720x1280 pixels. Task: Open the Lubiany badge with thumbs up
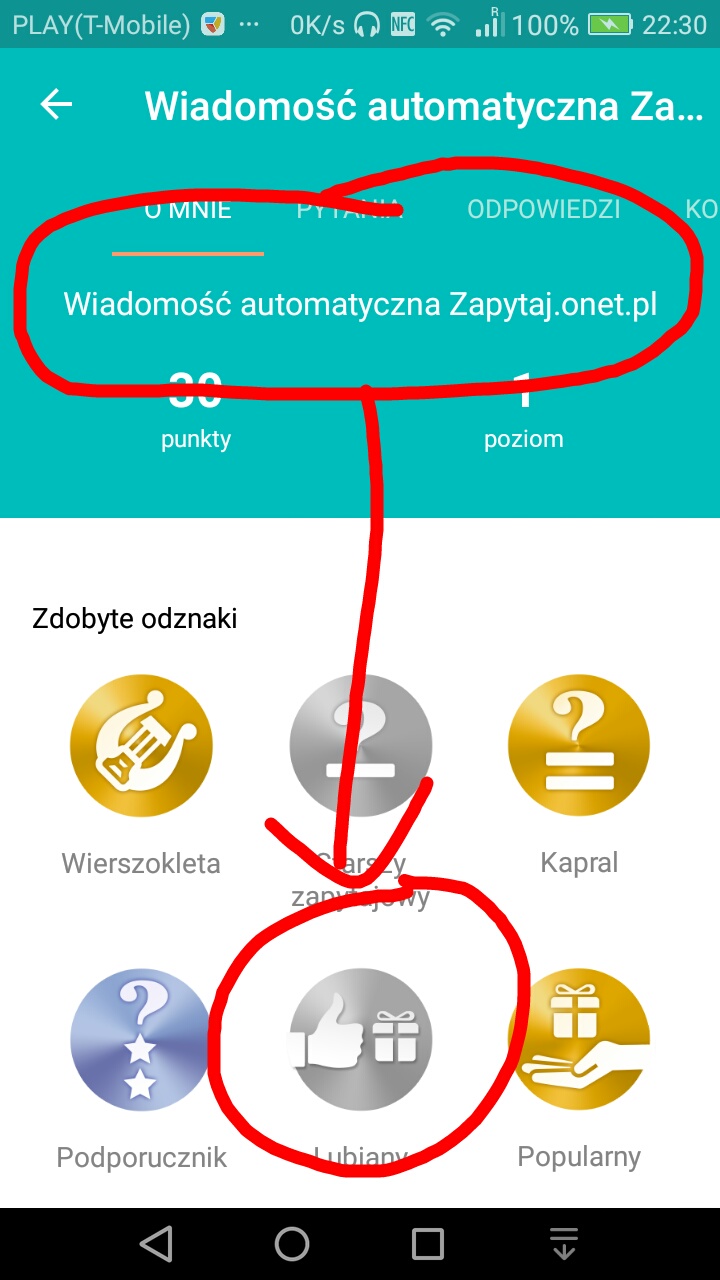[x=360, y=1040]
